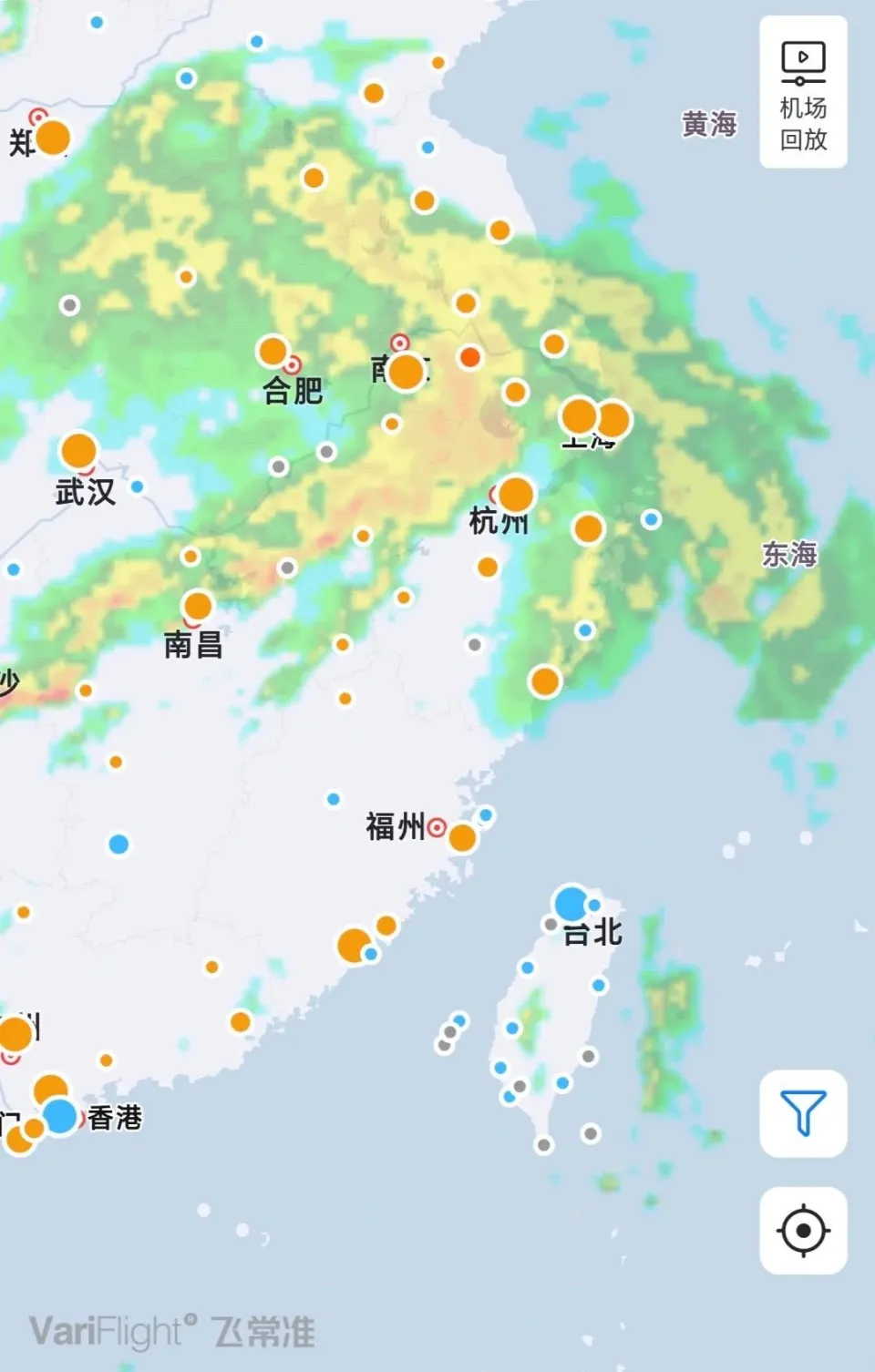The image size is (875, 1372).
Task: Select the Wuhan airport marker
Action: pos(79,449)
